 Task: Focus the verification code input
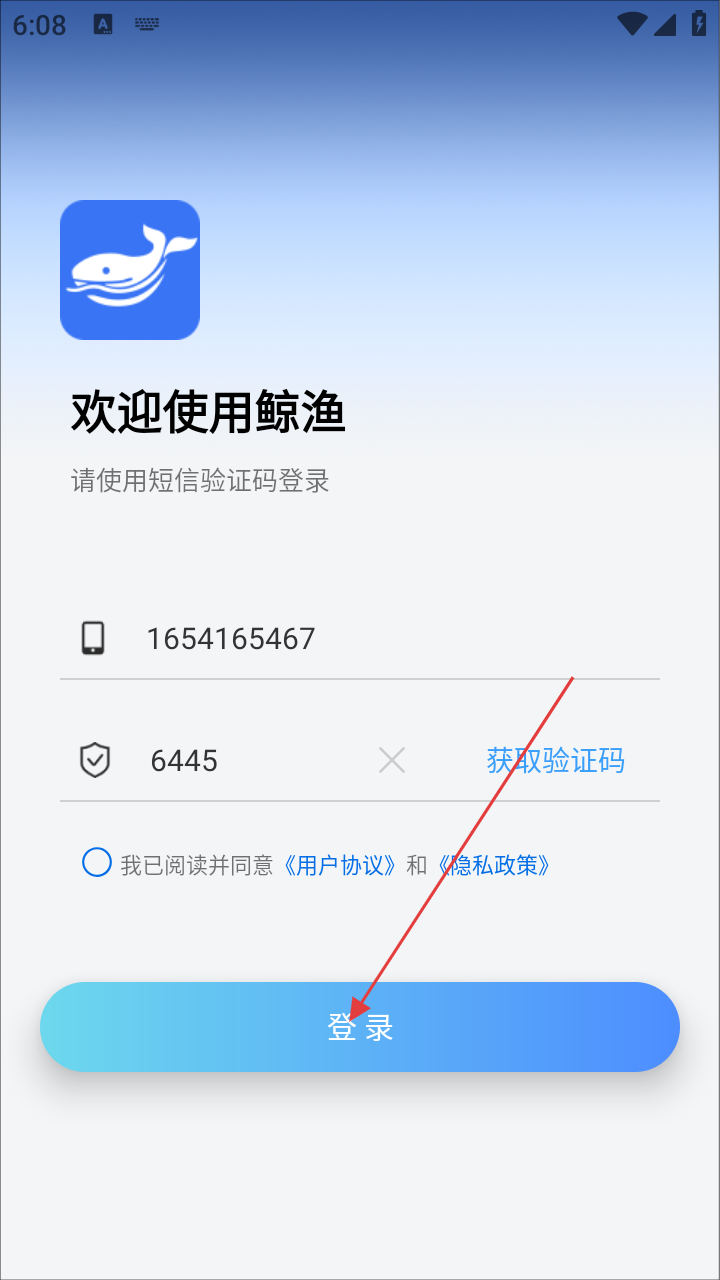250,761
